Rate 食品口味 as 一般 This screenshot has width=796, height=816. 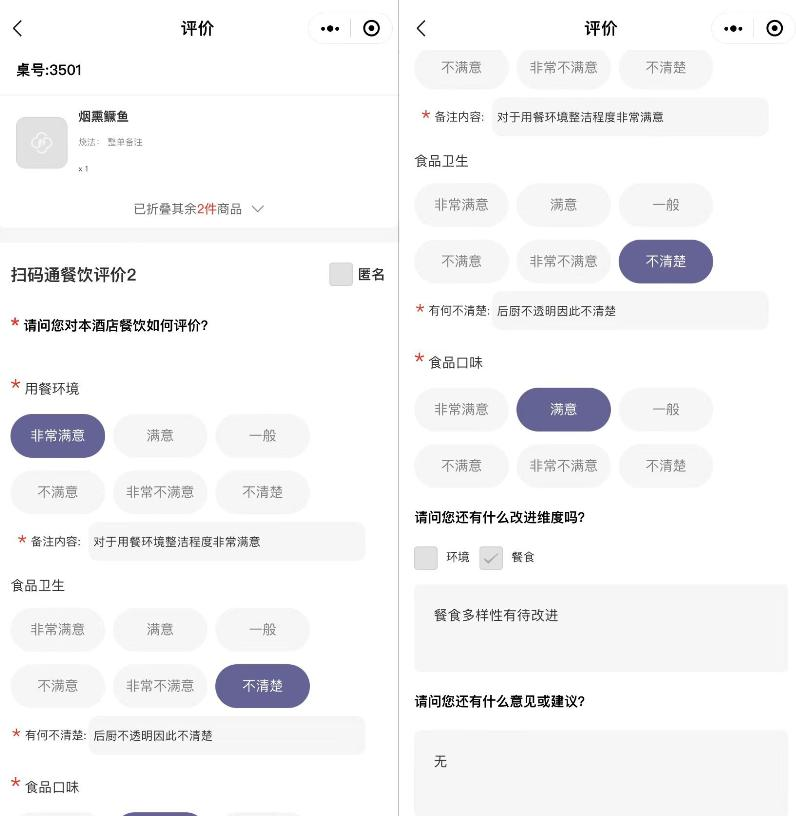pyautogui.click(x=666, y=409)
